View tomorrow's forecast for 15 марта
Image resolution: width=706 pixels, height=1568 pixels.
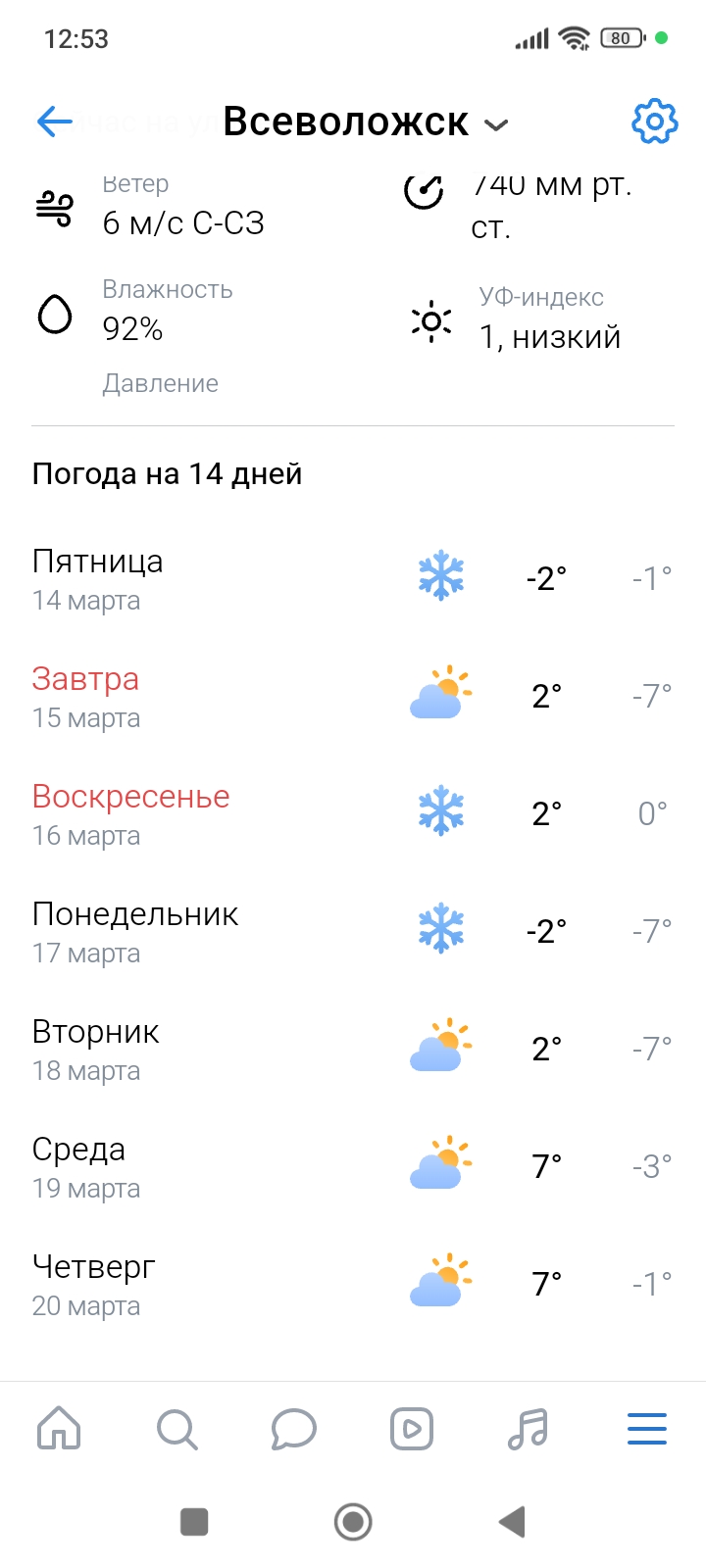click(352, 697)
